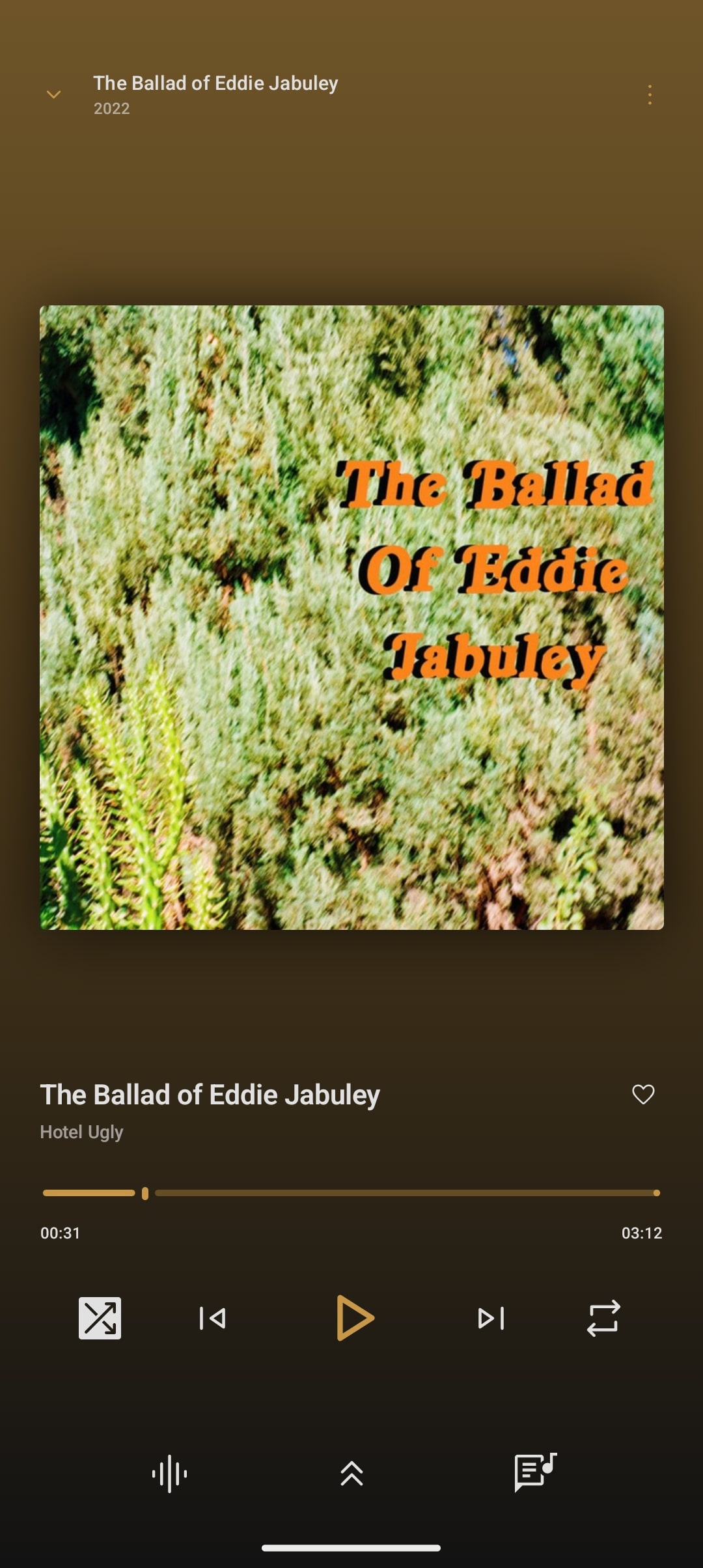Viewport: 703px width, 1568px height.
Task: Expand the queue with double up arrows
Action: click(x=351, y=1473)
